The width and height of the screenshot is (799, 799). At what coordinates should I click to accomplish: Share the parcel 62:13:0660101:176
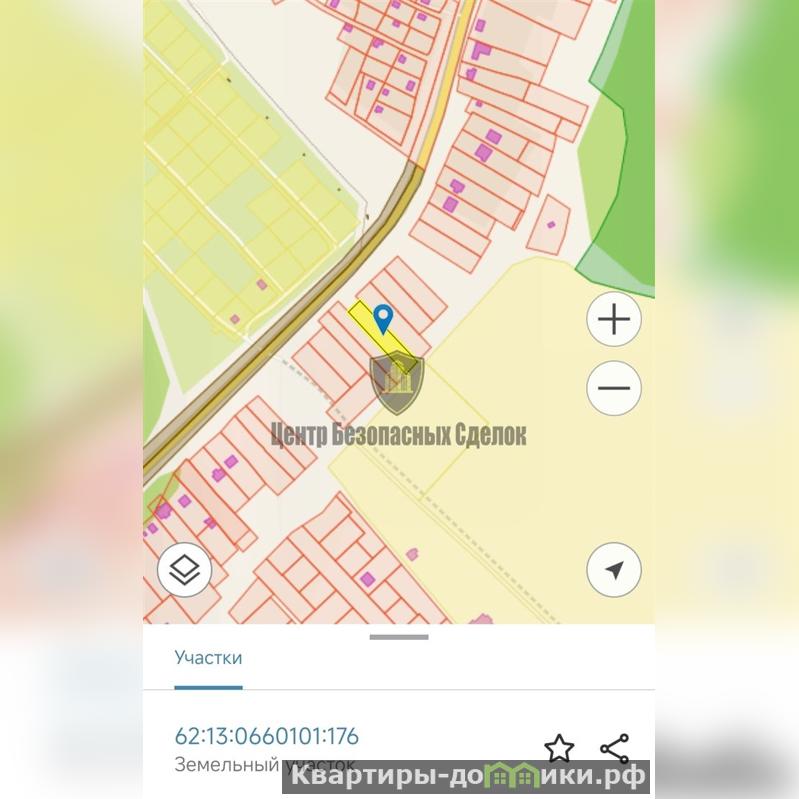614,748
